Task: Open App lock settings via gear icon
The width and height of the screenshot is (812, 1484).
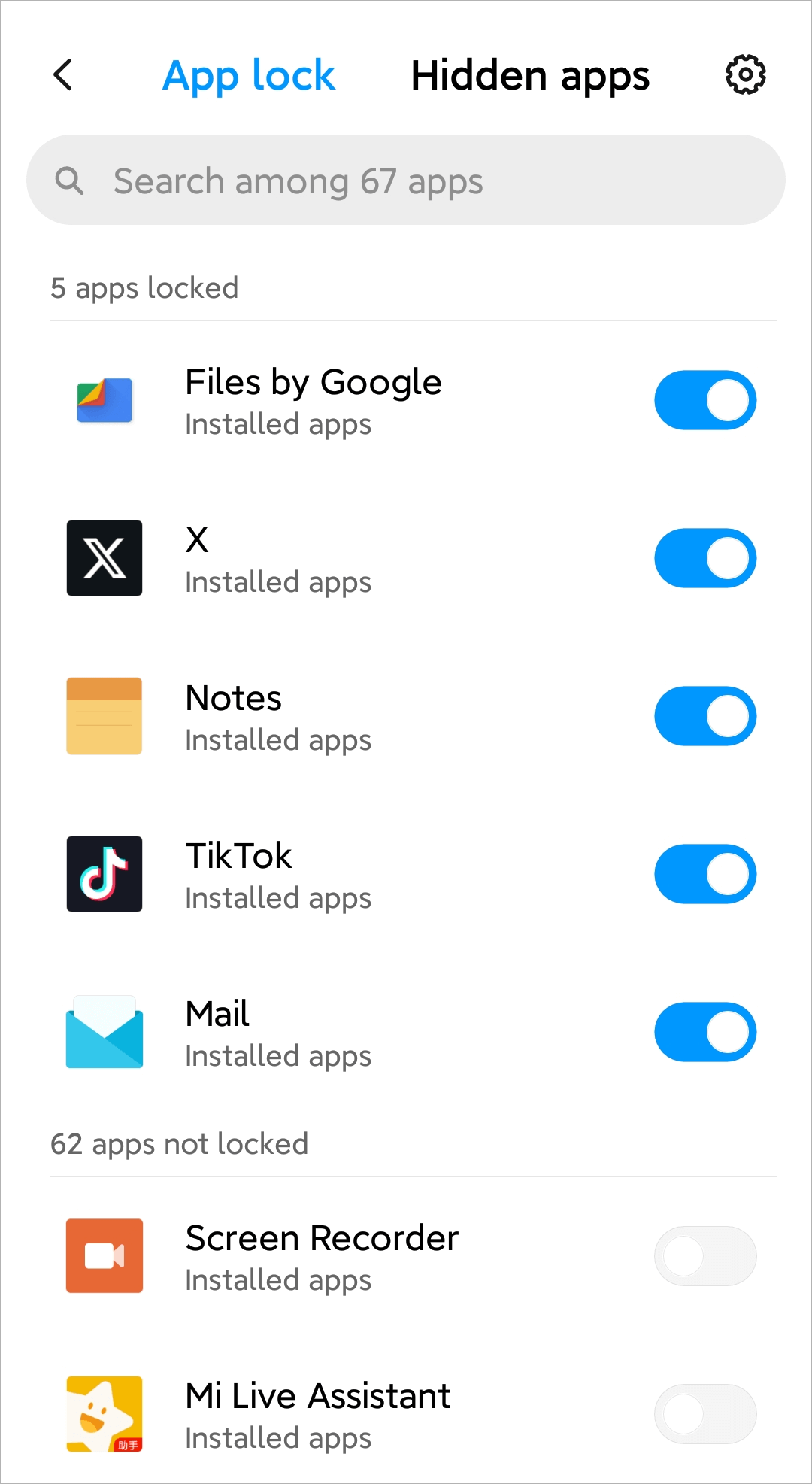Action: [745, 74]
